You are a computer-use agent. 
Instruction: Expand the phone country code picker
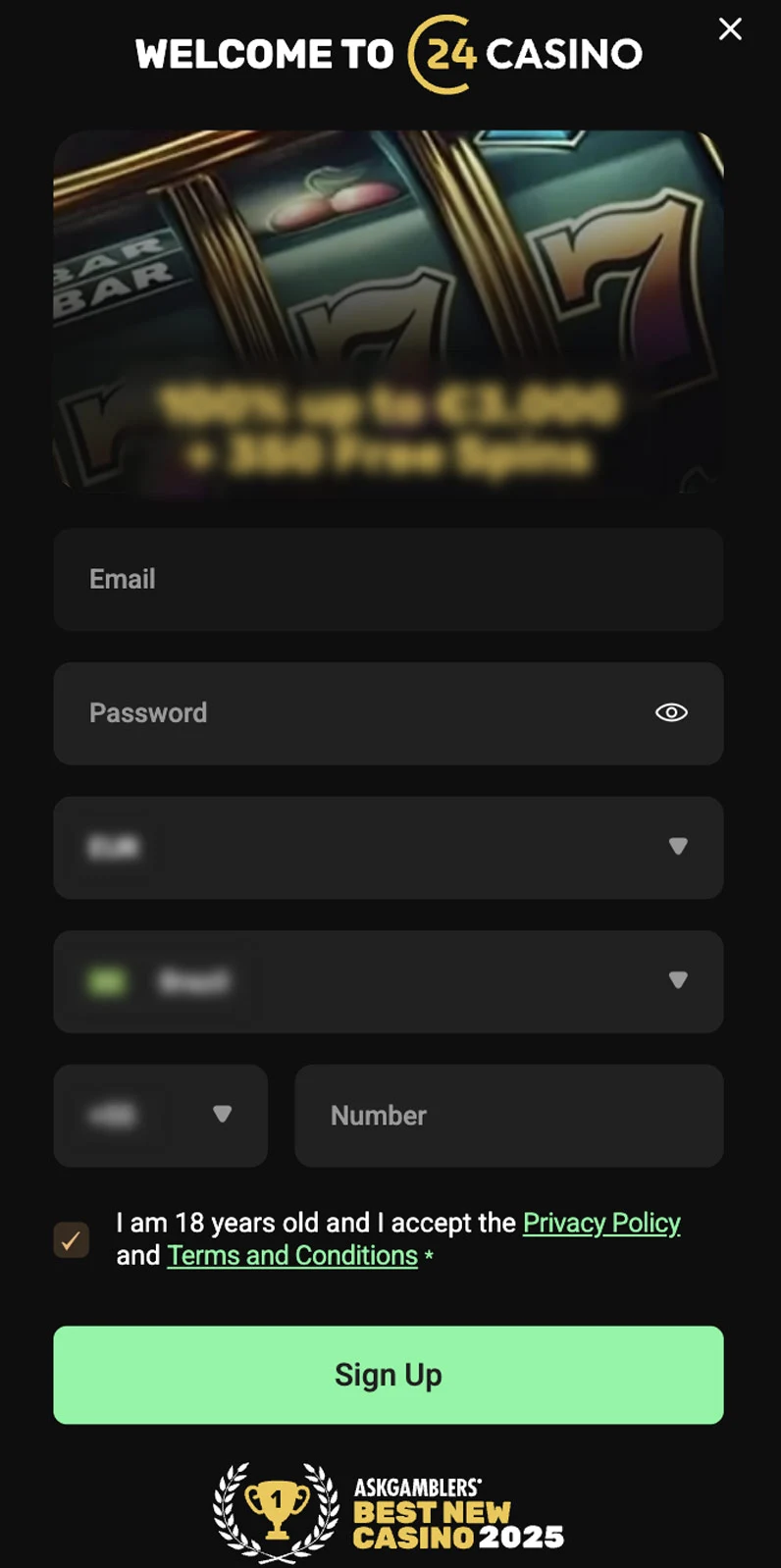click(161, 1116)
